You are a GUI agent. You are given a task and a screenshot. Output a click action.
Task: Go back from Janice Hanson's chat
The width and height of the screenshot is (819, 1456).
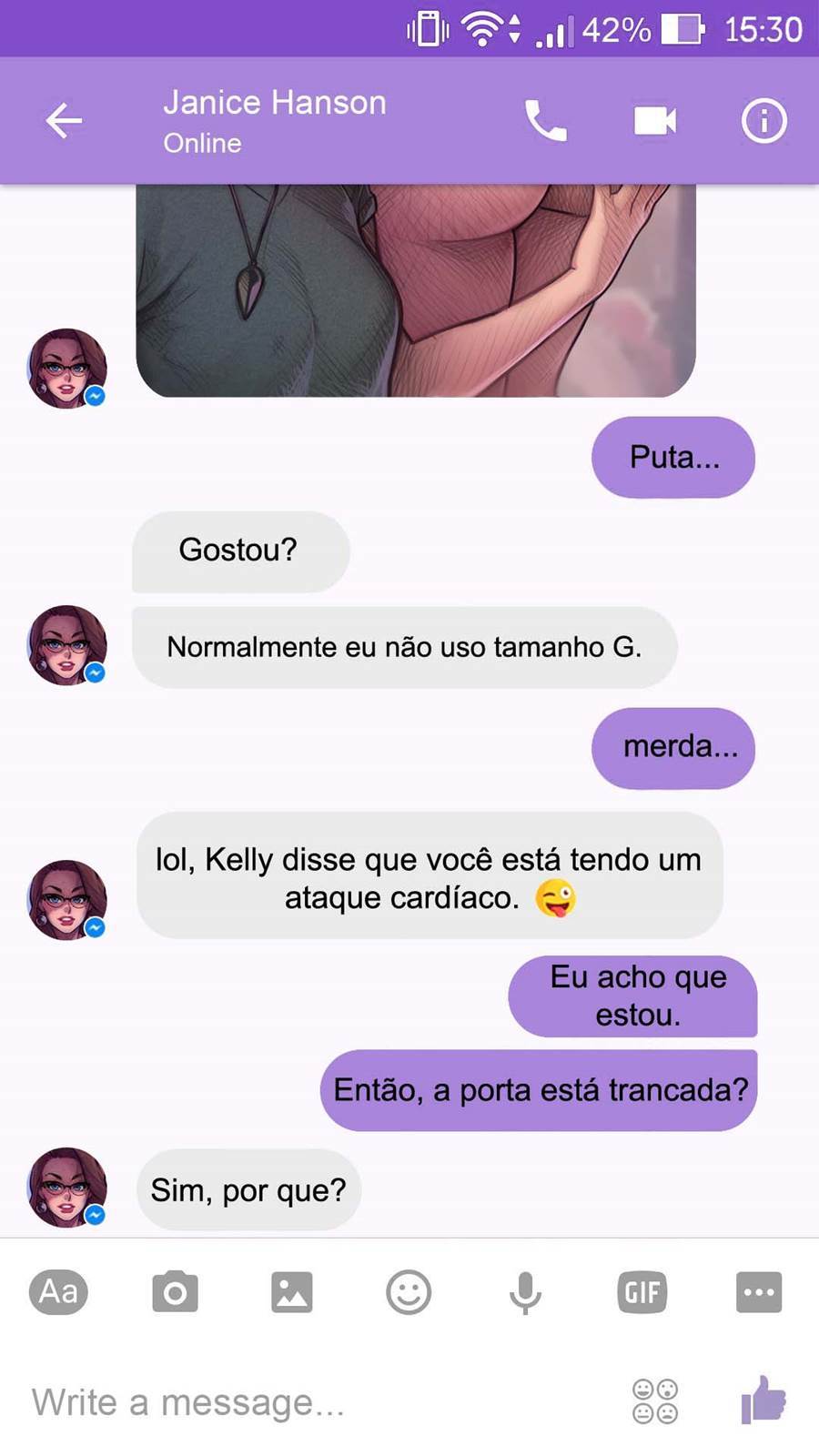[x=64, y=121]
